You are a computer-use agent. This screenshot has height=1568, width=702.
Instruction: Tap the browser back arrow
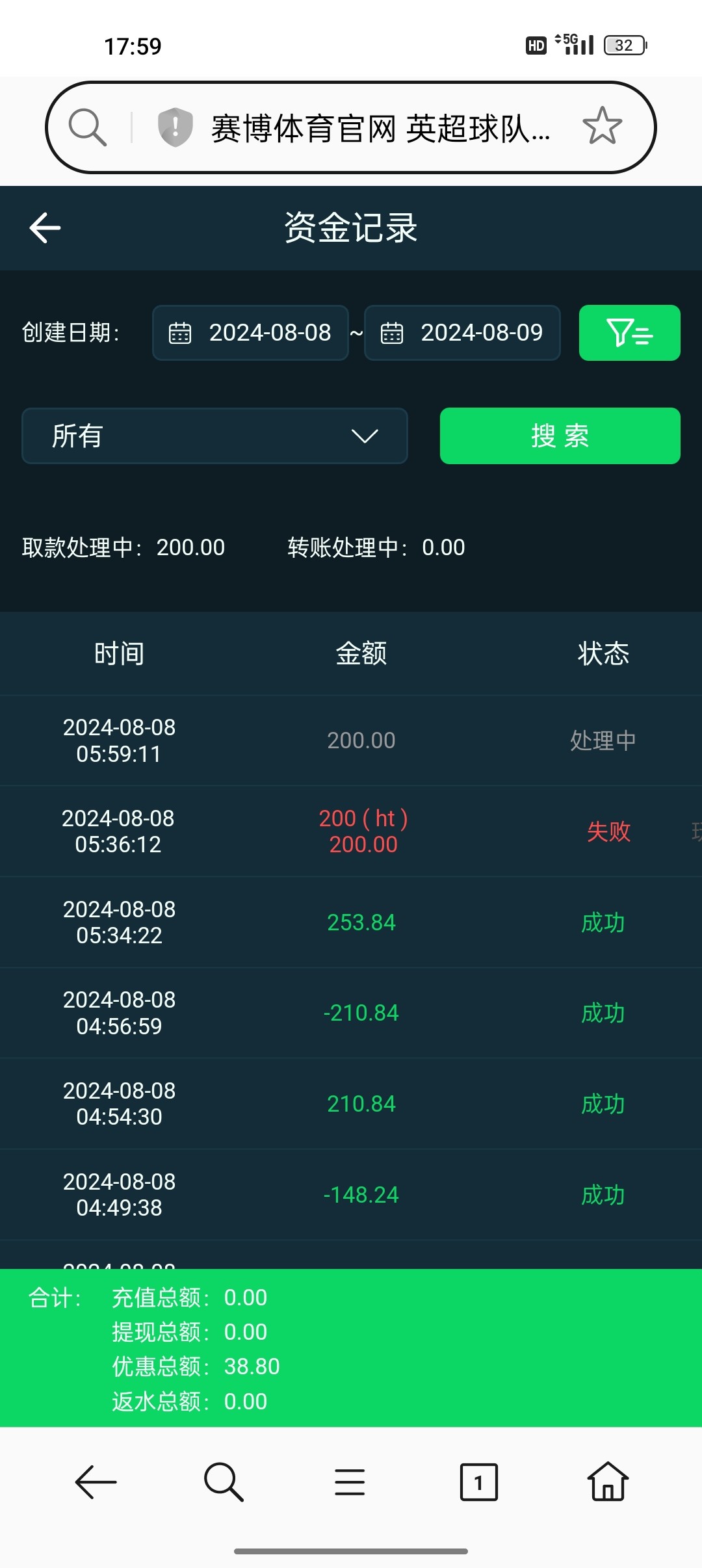[96, 1482]
